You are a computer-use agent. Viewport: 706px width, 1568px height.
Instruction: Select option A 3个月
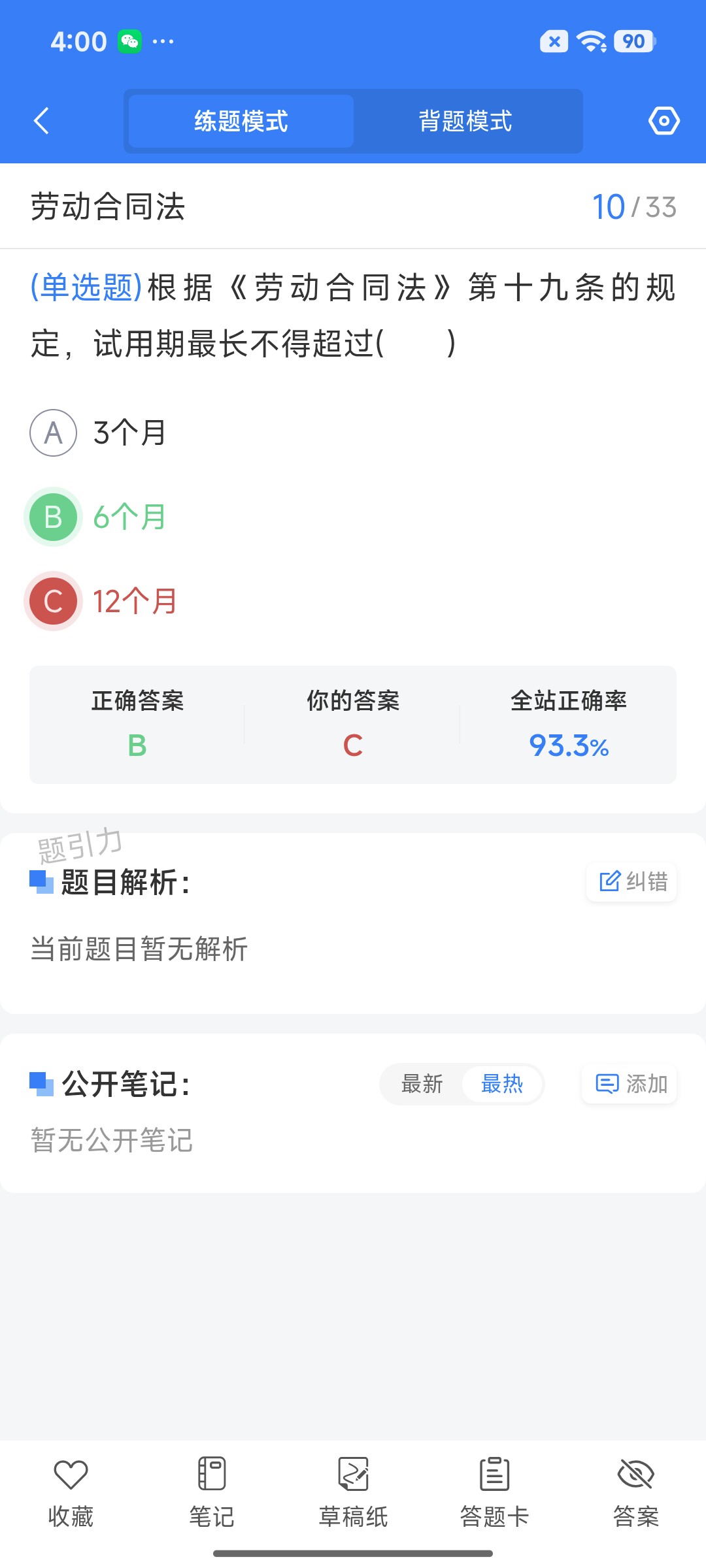(x=98, y=433)
